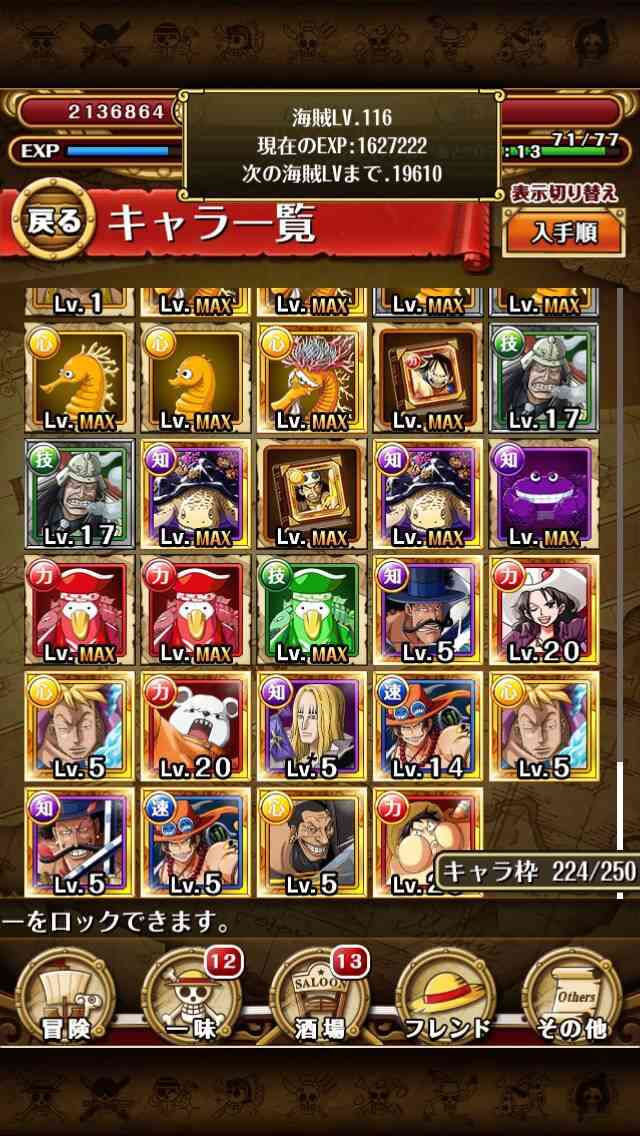Choose the red-maned seahorse character Lv.MAX

[312, 377]
